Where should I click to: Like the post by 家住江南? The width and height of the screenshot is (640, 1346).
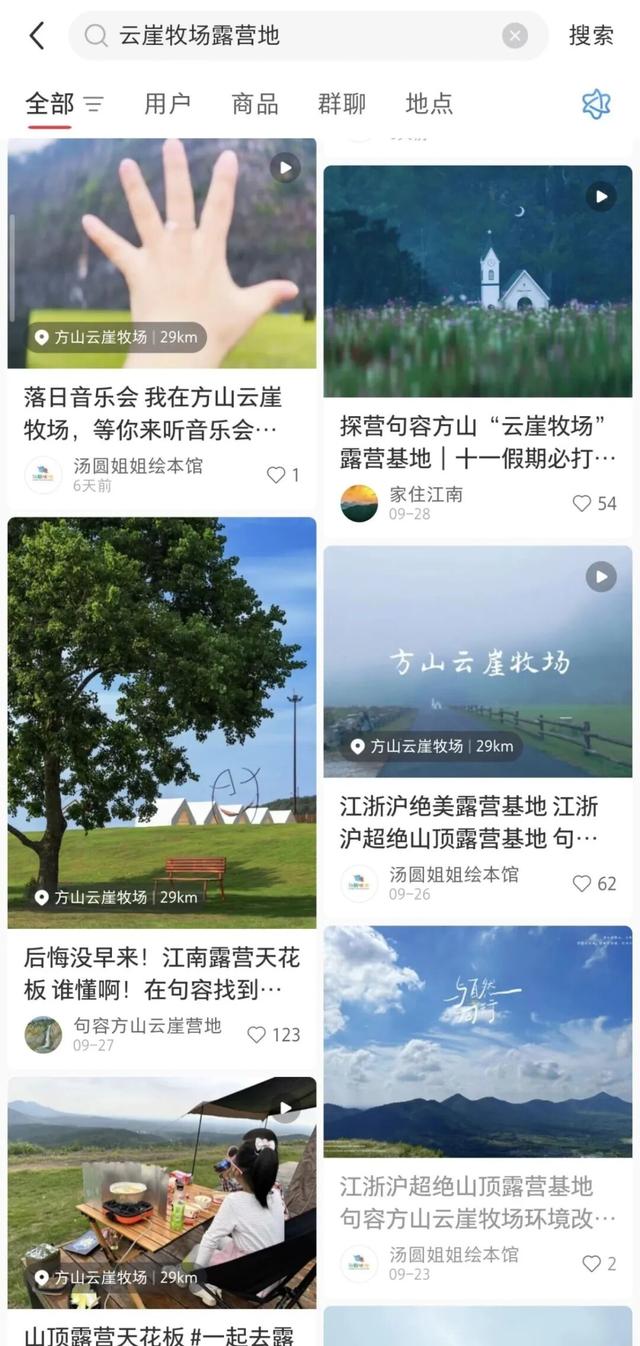[582, 503]
